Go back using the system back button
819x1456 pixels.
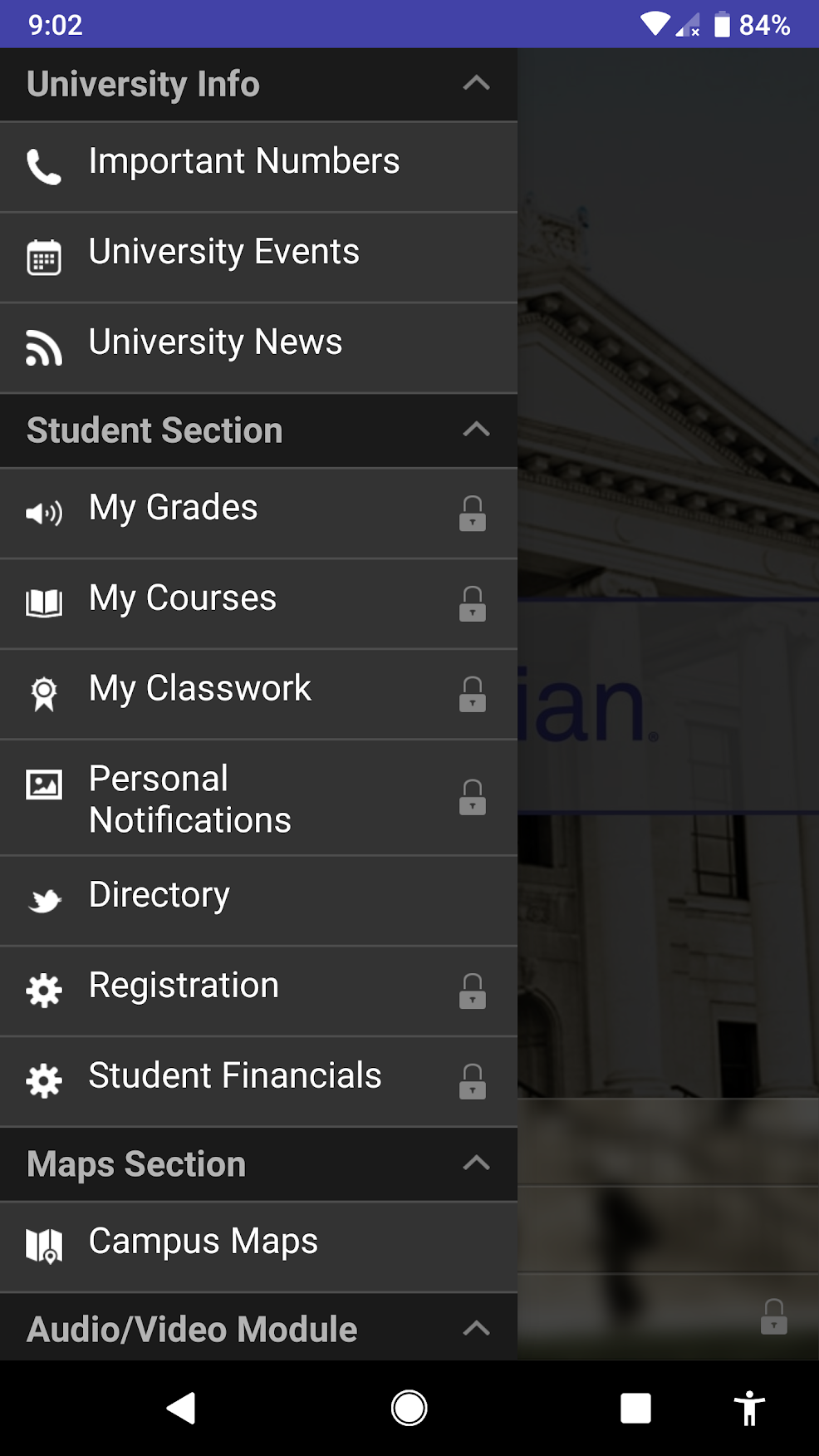tap(181, 1409)
